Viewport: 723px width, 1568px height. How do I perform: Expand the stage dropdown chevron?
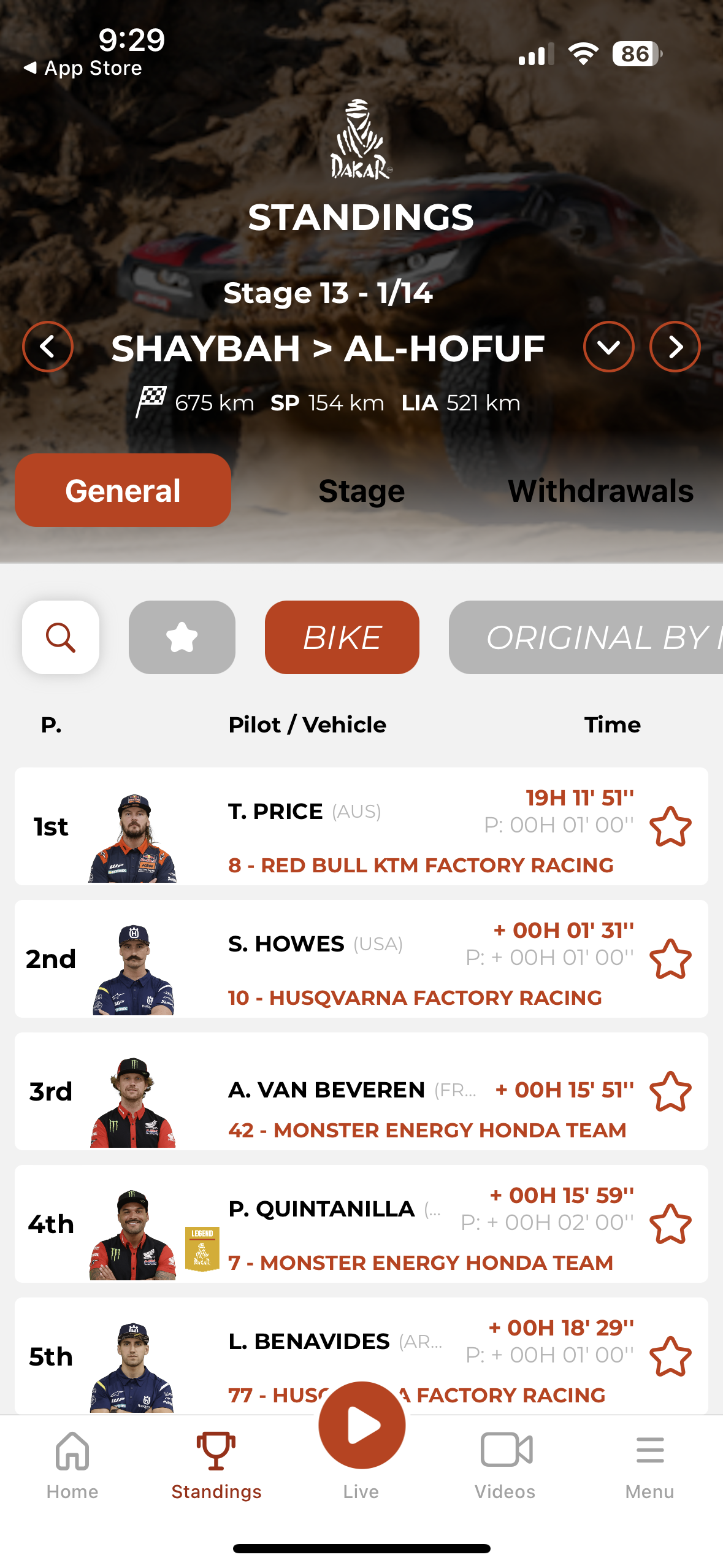[x=608, y=347]
